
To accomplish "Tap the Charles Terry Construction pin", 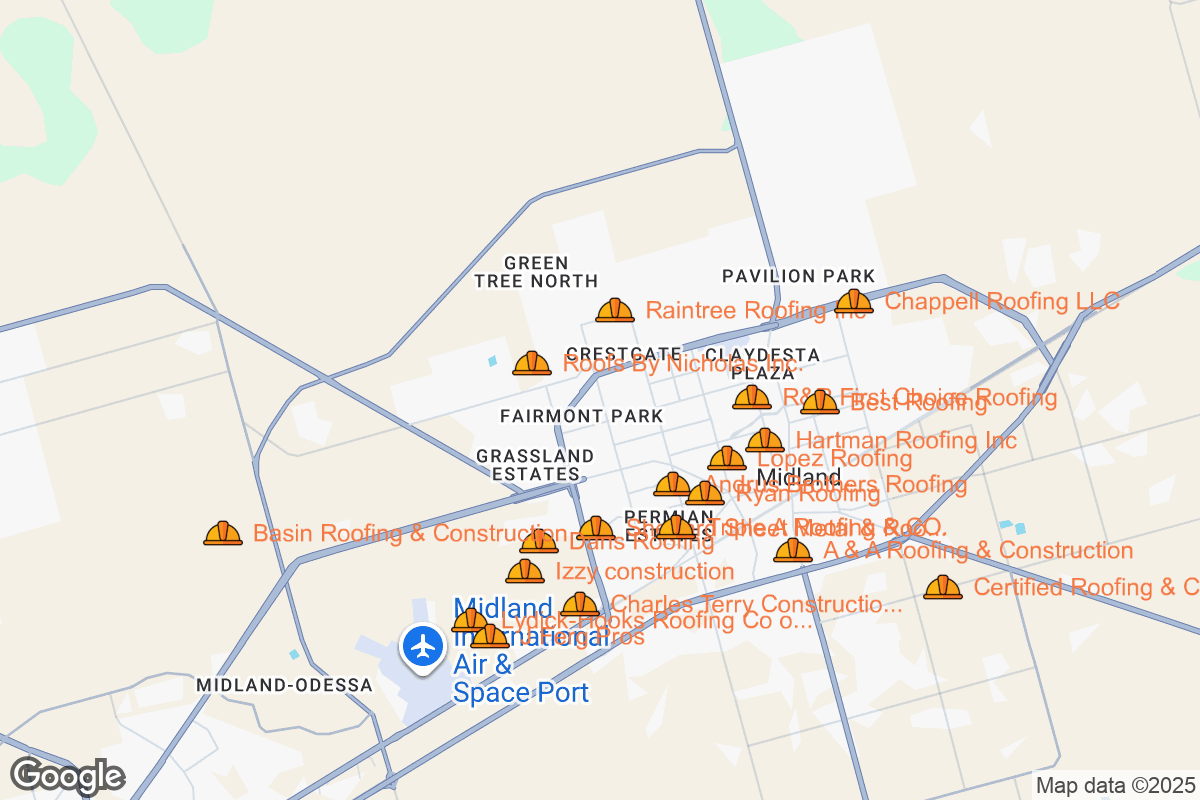I will tap(580, 605).
